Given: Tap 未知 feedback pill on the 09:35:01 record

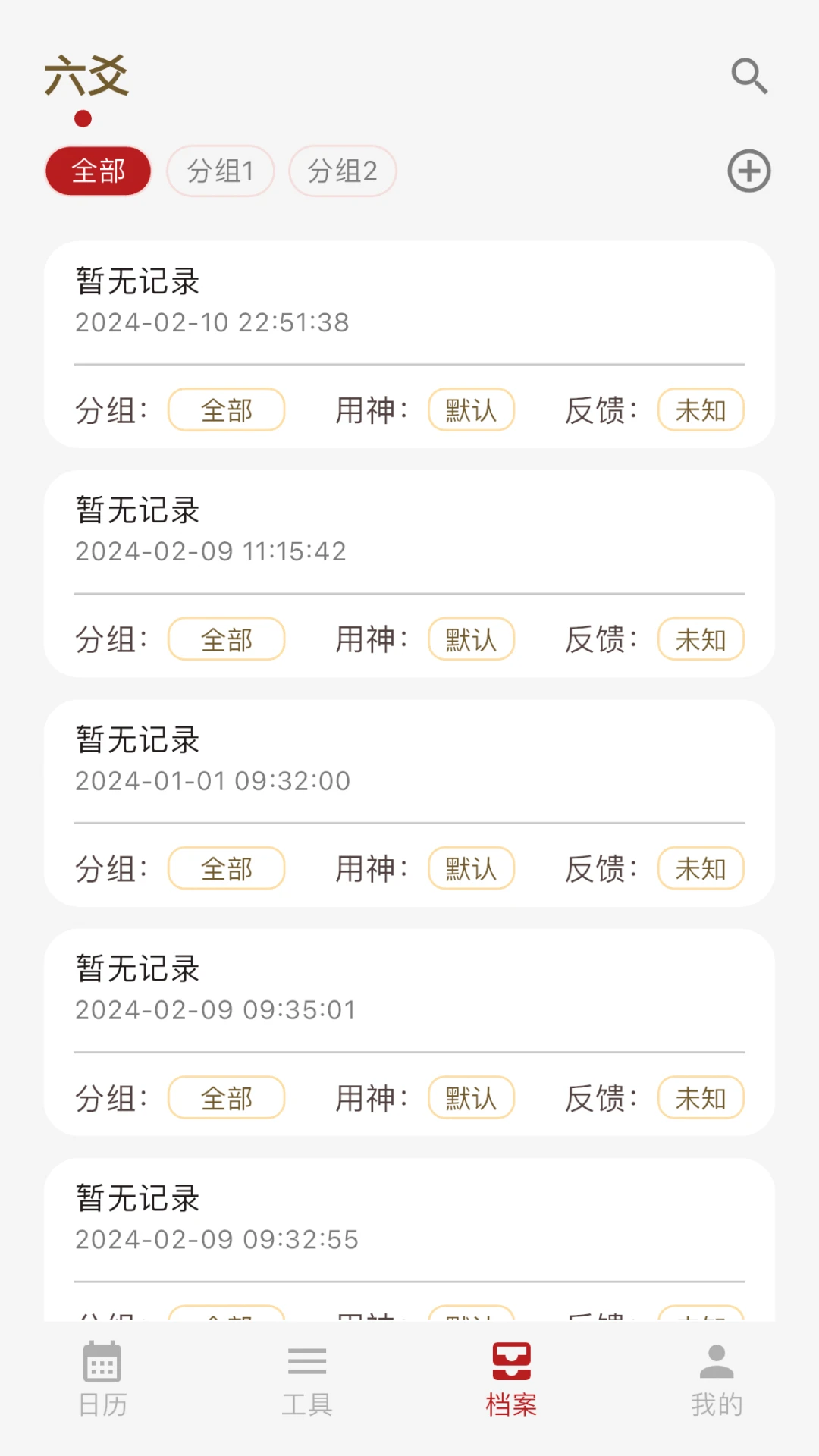Looking at the screenshot, I should tap(700, 1097).
